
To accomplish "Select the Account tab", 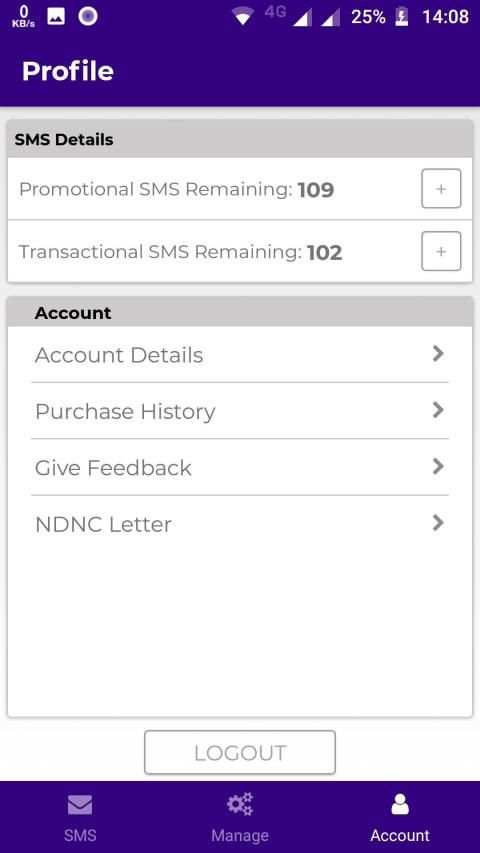I will point(400,818).
